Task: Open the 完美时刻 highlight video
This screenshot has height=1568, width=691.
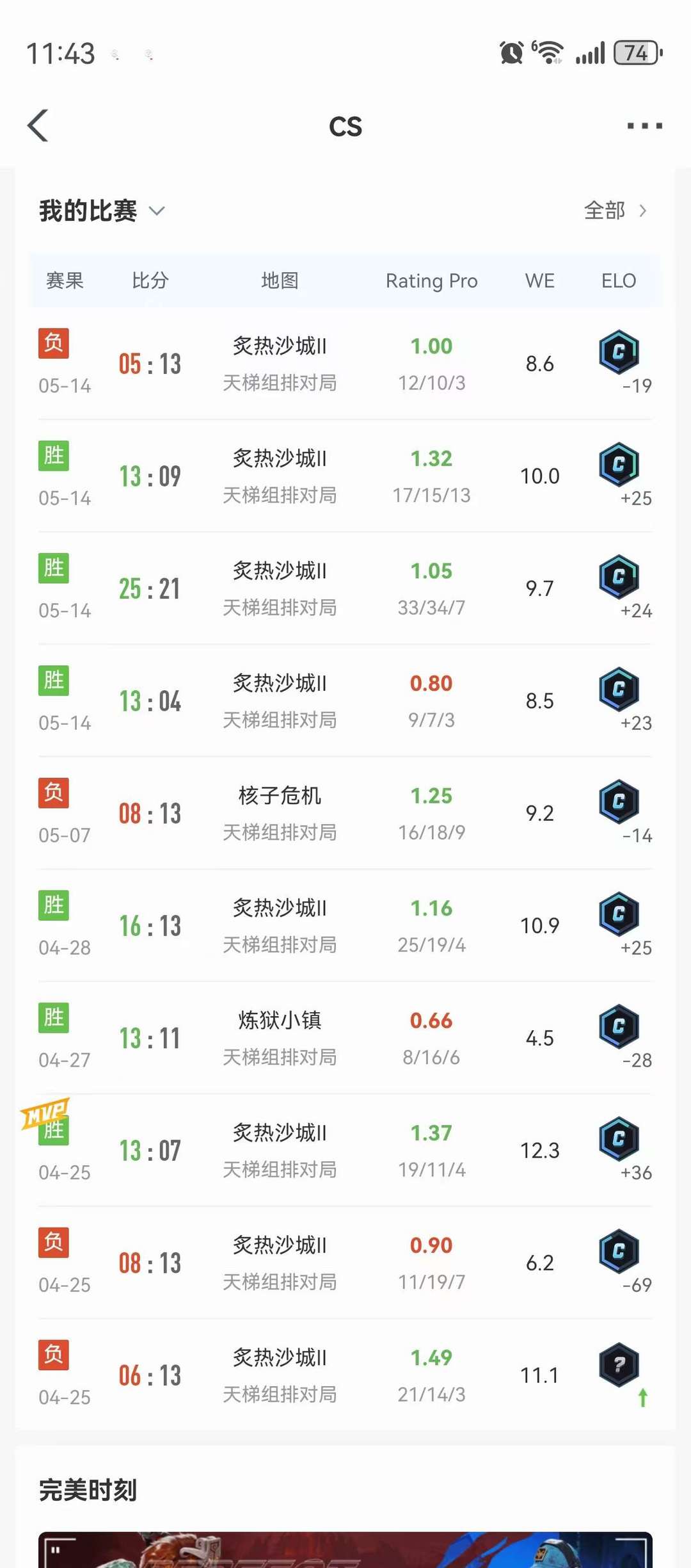Action: click(345, 1549)
